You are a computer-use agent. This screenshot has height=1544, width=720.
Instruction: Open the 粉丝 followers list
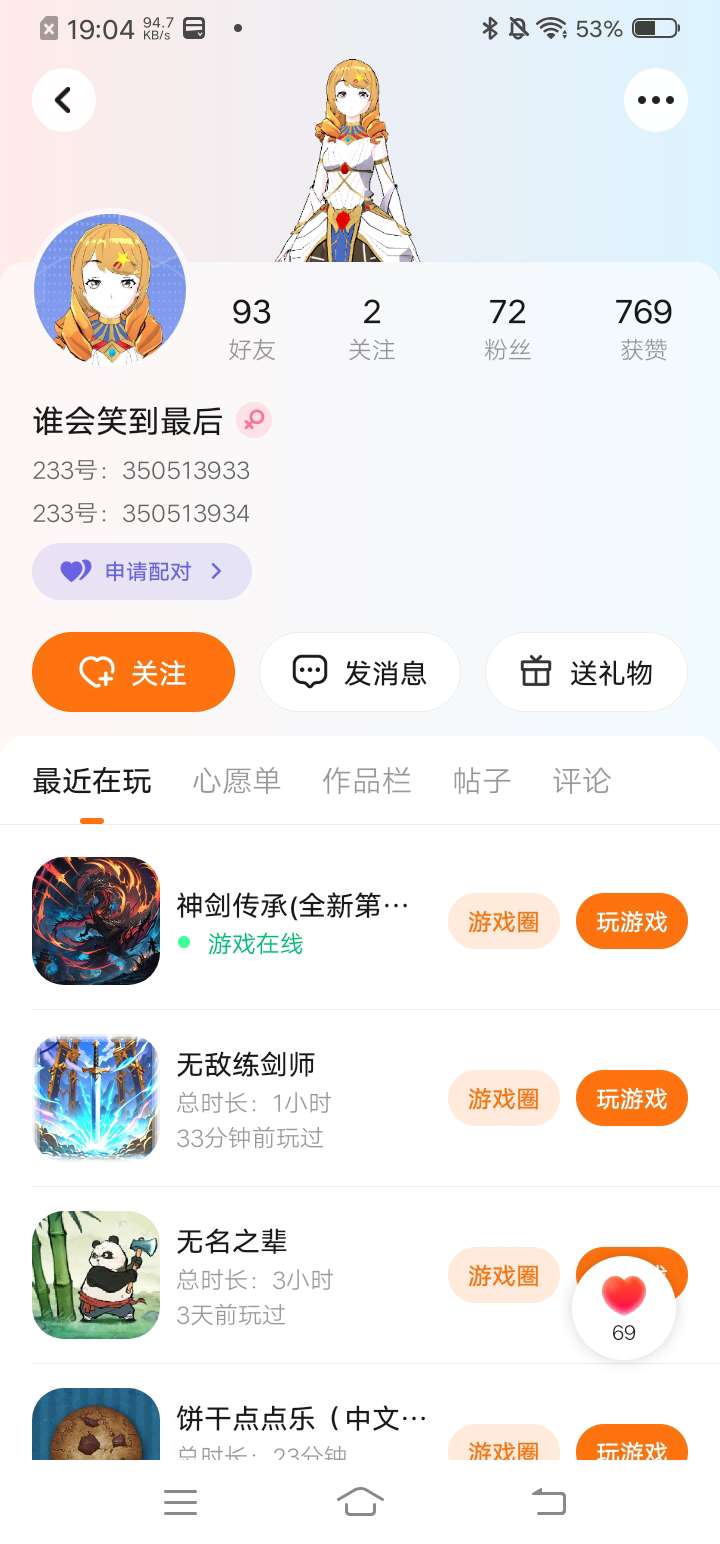(x=507, y=328)
